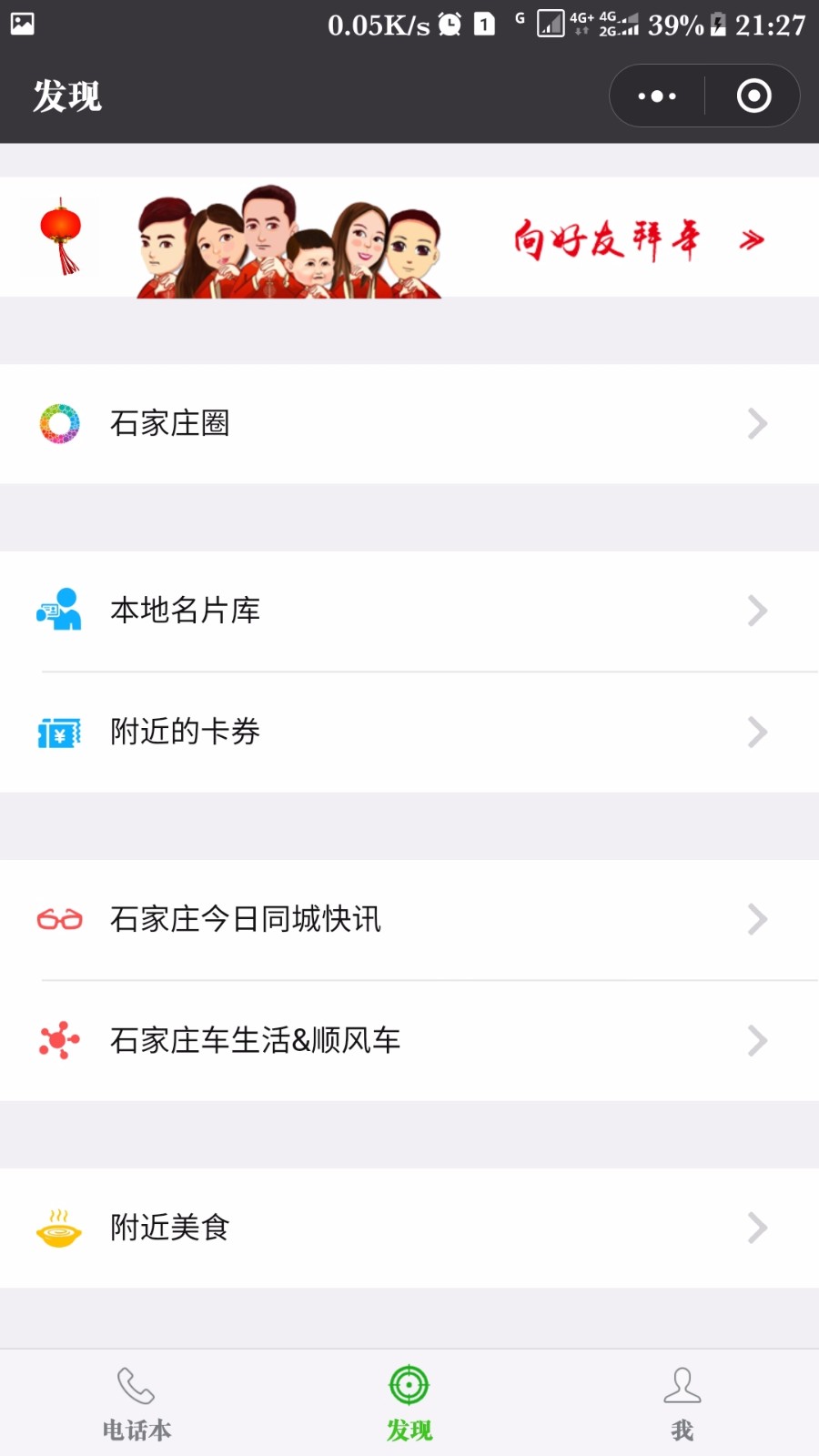Open the three-dot mini program menu
Screen dimensions: 819x1456
click(x=657, y=96)
